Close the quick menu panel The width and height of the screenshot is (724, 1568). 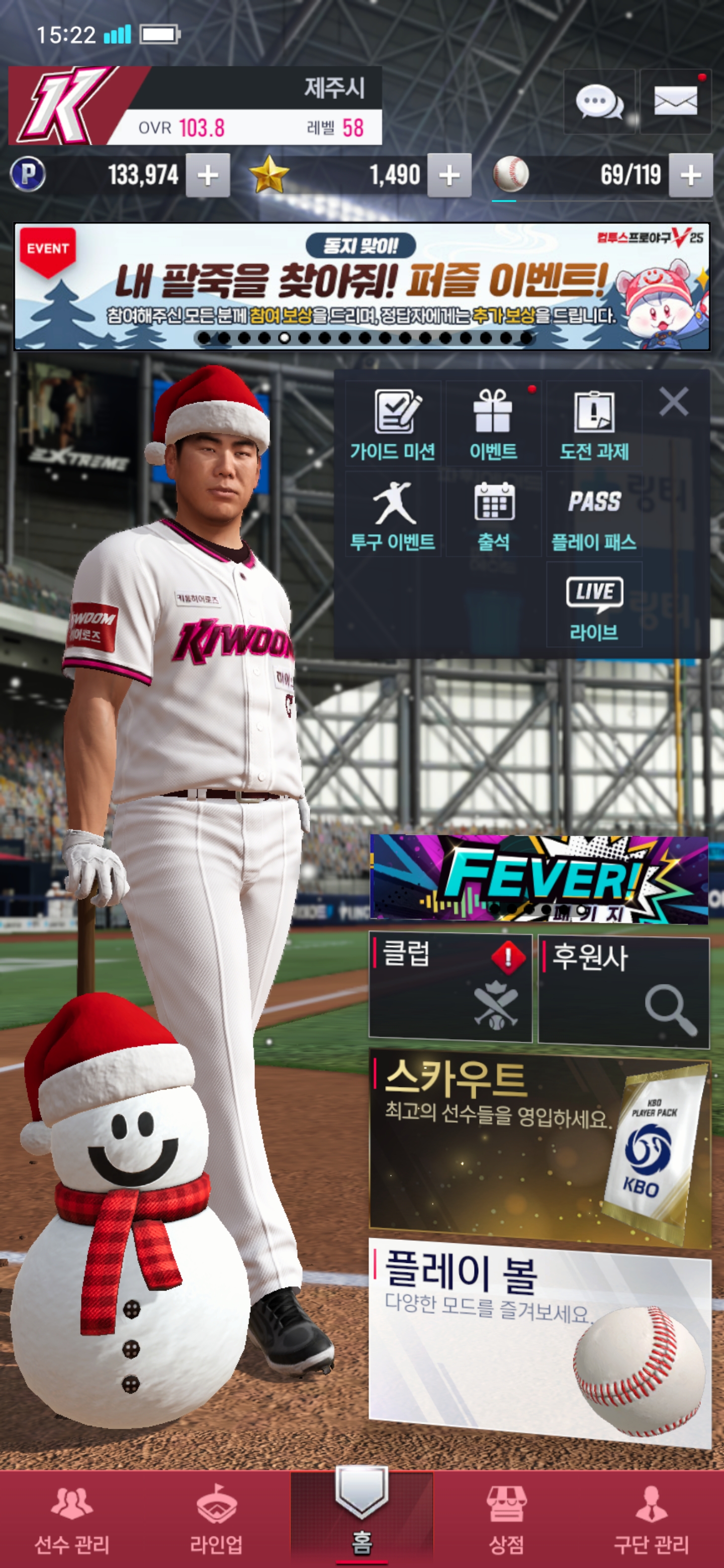click(673, 402)
